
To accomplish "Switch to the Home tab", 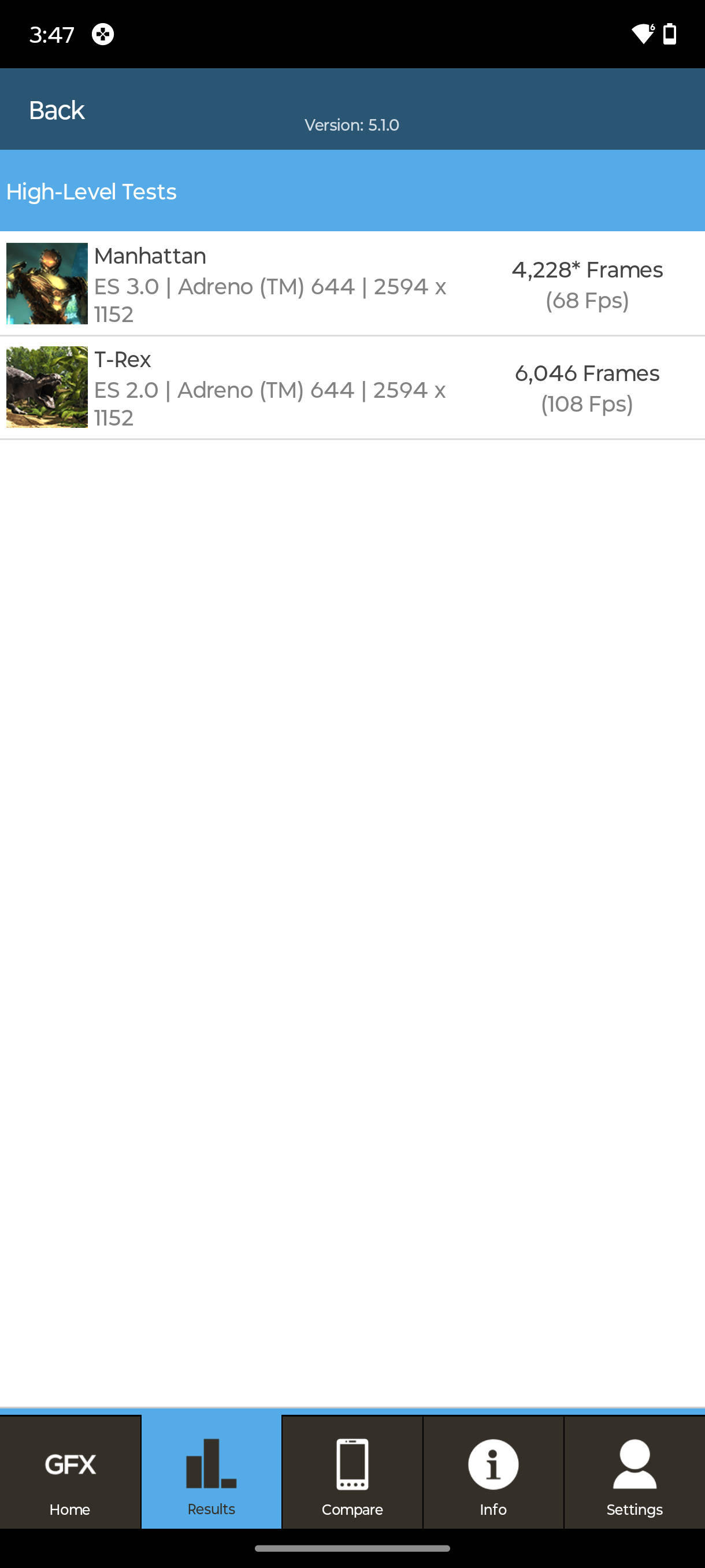I will [70, 1472].
